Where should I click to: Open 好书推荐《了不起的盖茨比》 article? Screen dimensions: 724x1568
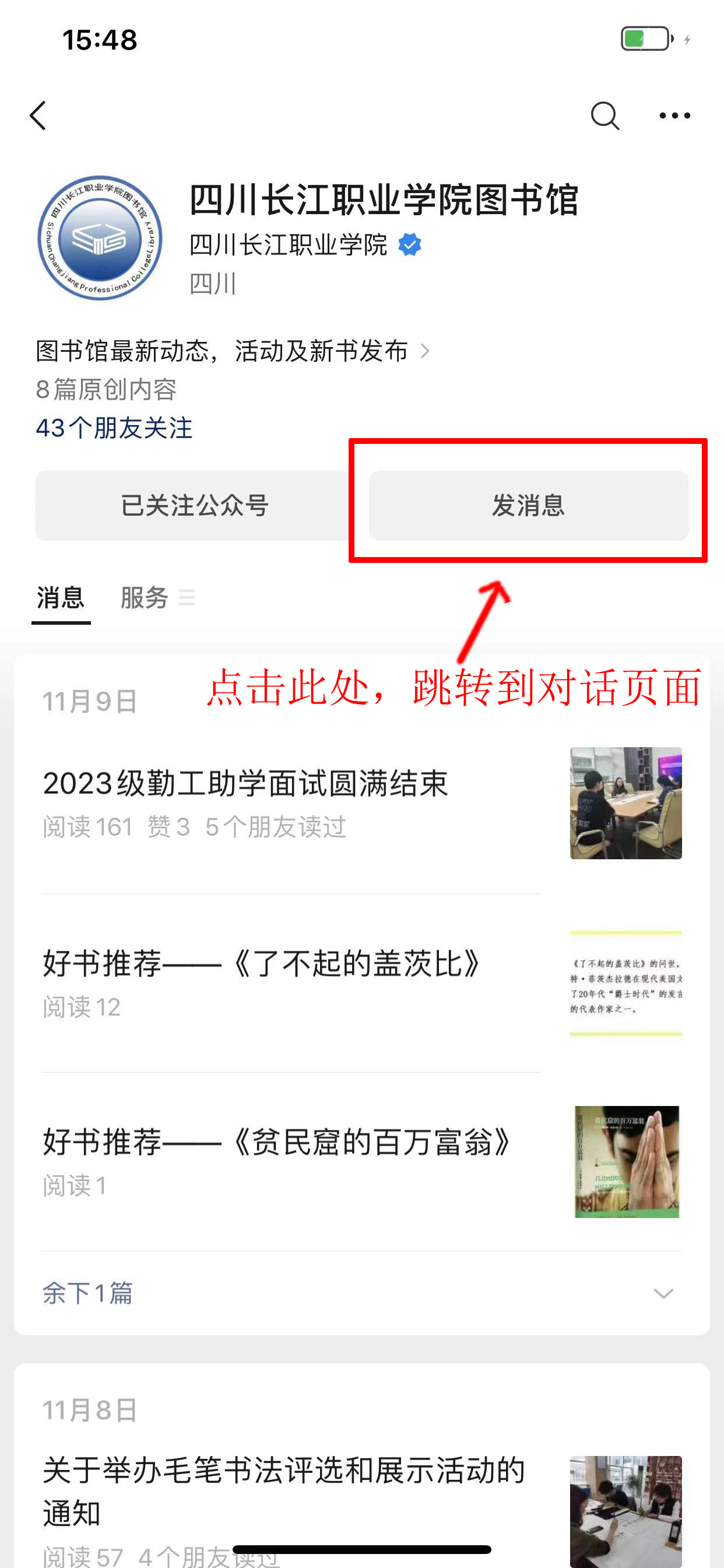[262, 964]
